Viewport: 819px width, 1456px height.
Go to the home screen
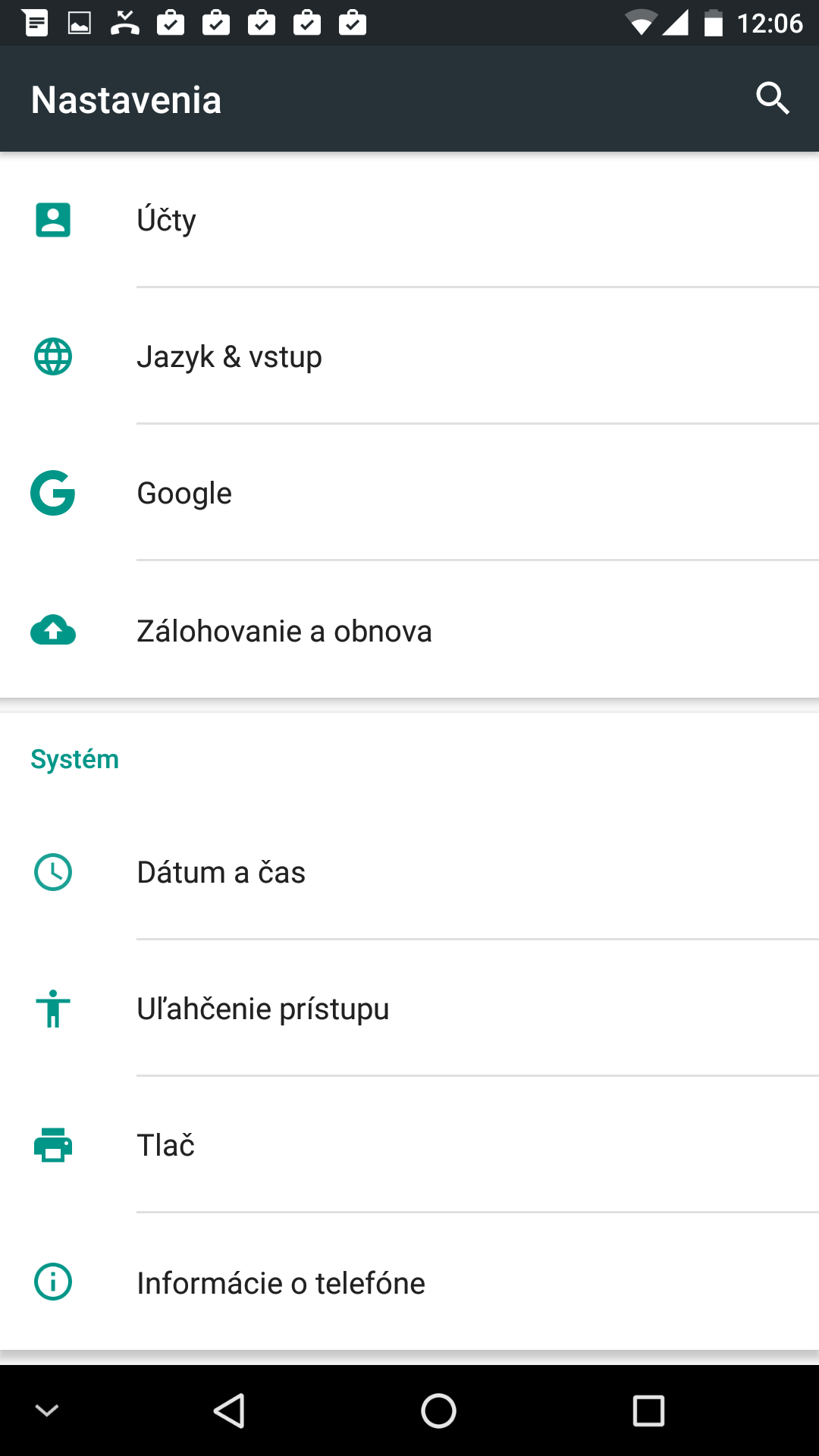click(x=438, y=1410)
